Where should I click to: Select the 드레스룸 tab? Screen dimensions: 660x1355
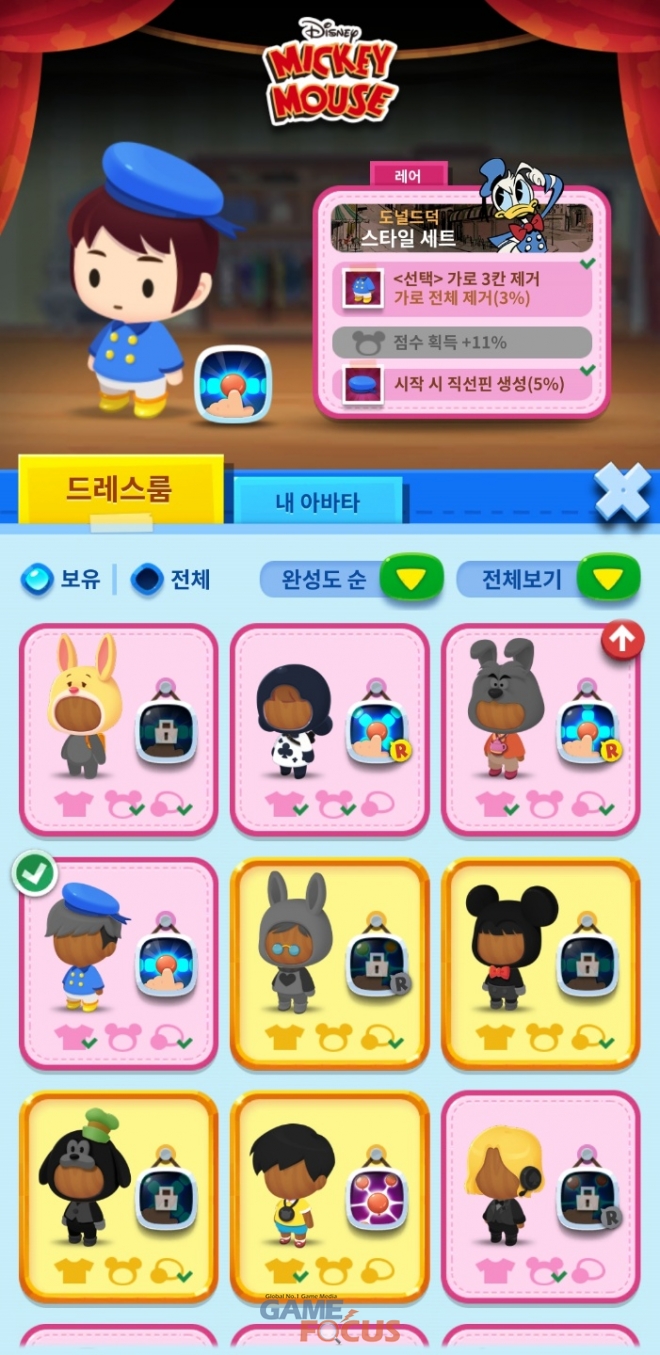(x=120, y=490)
